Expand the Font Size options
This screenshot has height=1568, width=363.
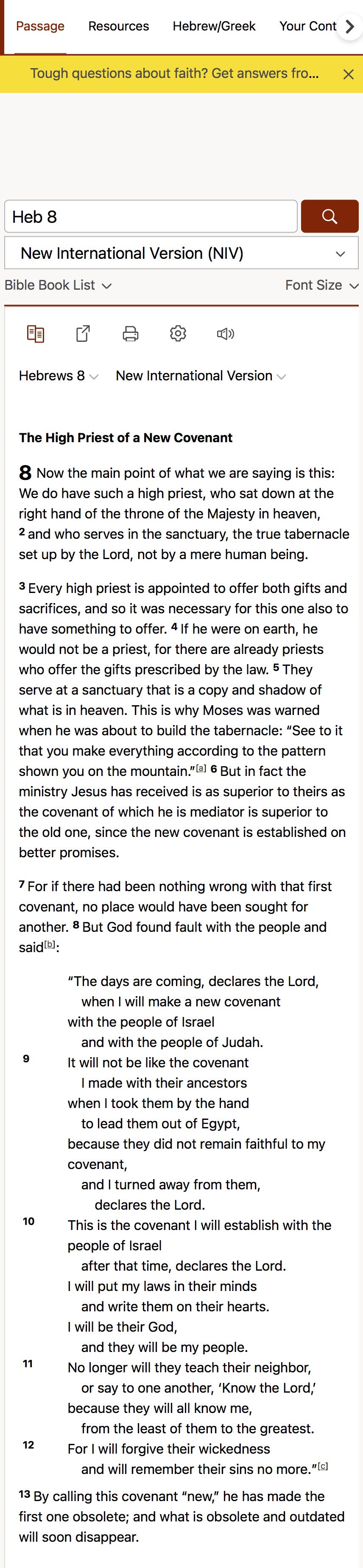pos(321,285)
